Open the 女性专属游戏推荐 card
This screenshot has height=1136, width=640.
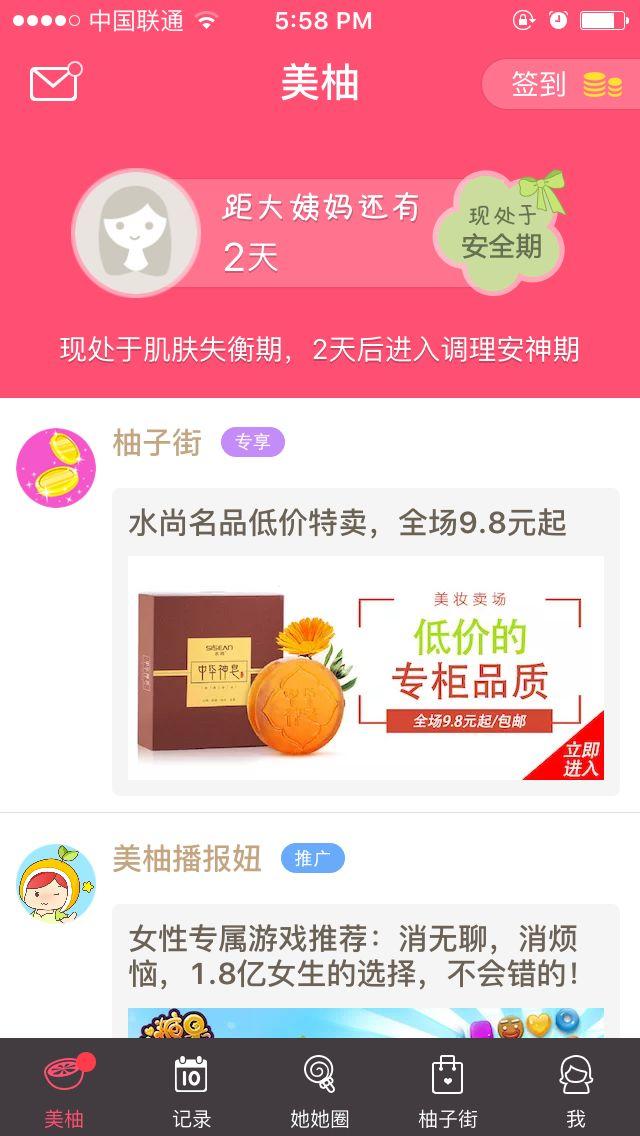pyautogui.click(x=366, y=971)
